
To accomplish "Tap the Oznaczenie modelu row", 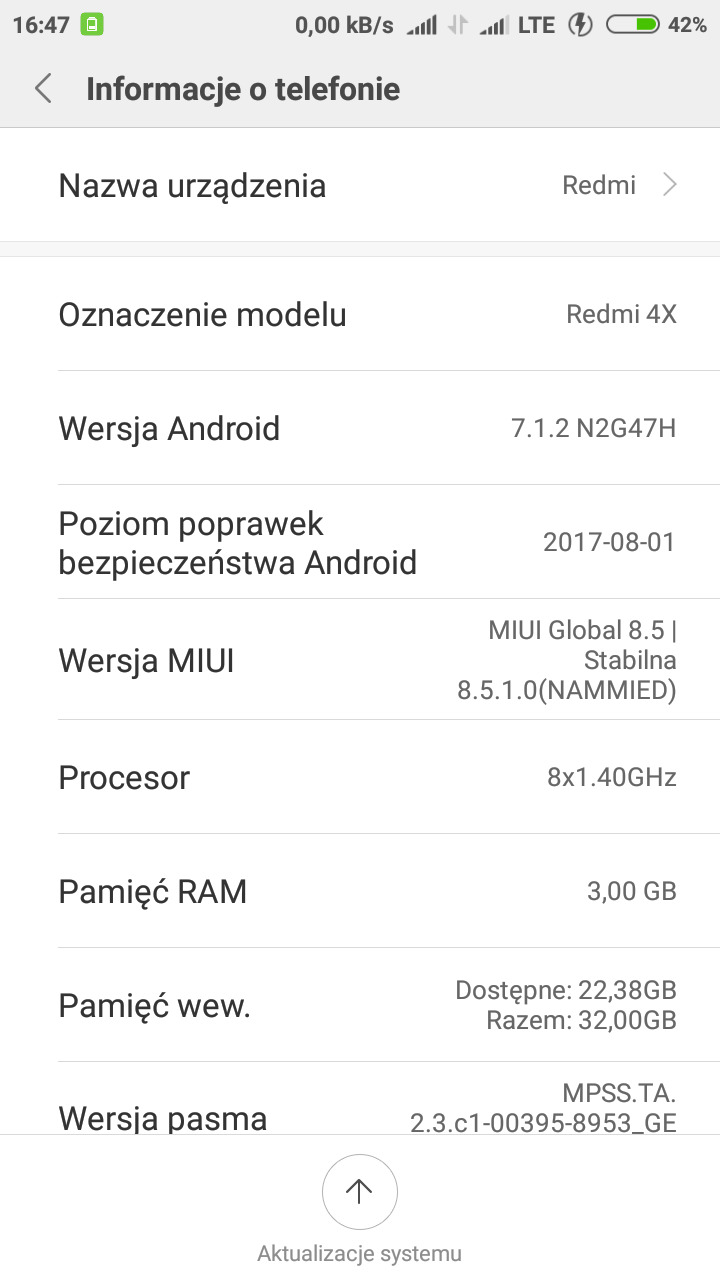I will click(360, 315).
